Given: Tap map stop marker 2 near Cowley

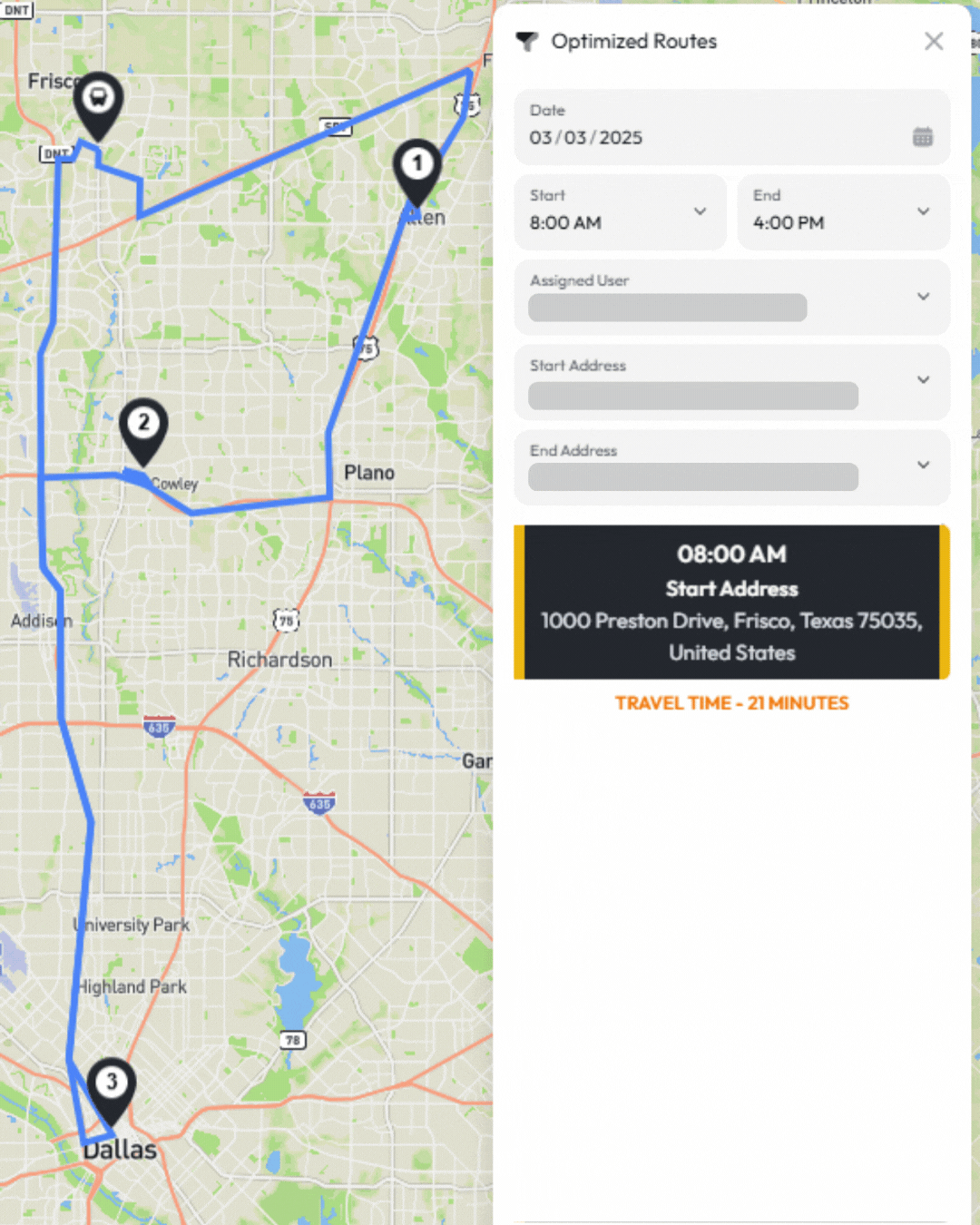Looking at the screenshot, I should tap(143, 426).
